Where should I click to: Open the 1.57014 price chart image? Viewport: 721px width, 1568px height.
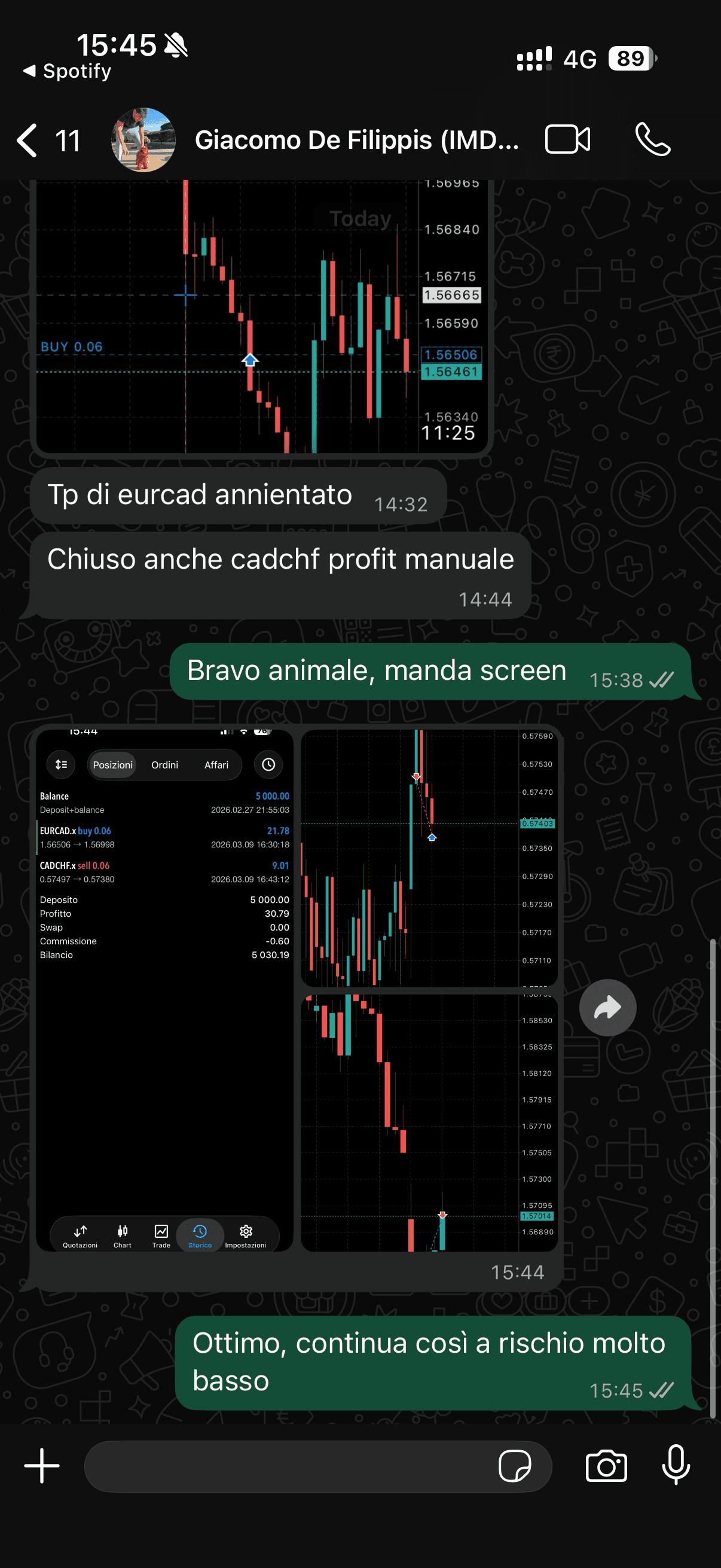coord(429,1122)
